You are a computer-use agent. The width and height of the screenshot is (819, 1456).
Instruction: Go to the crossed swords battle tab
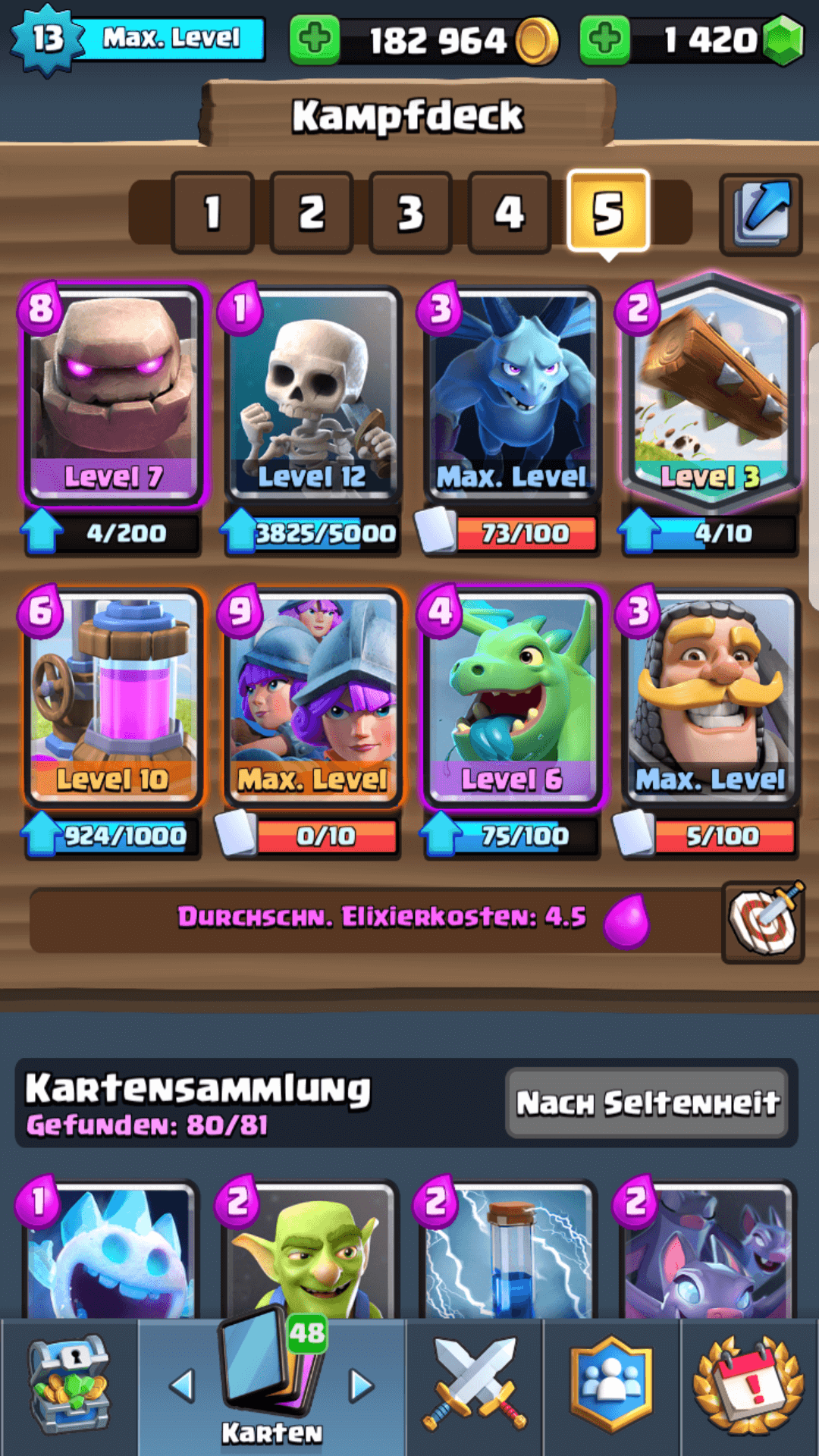click(x=475, y=1386)
